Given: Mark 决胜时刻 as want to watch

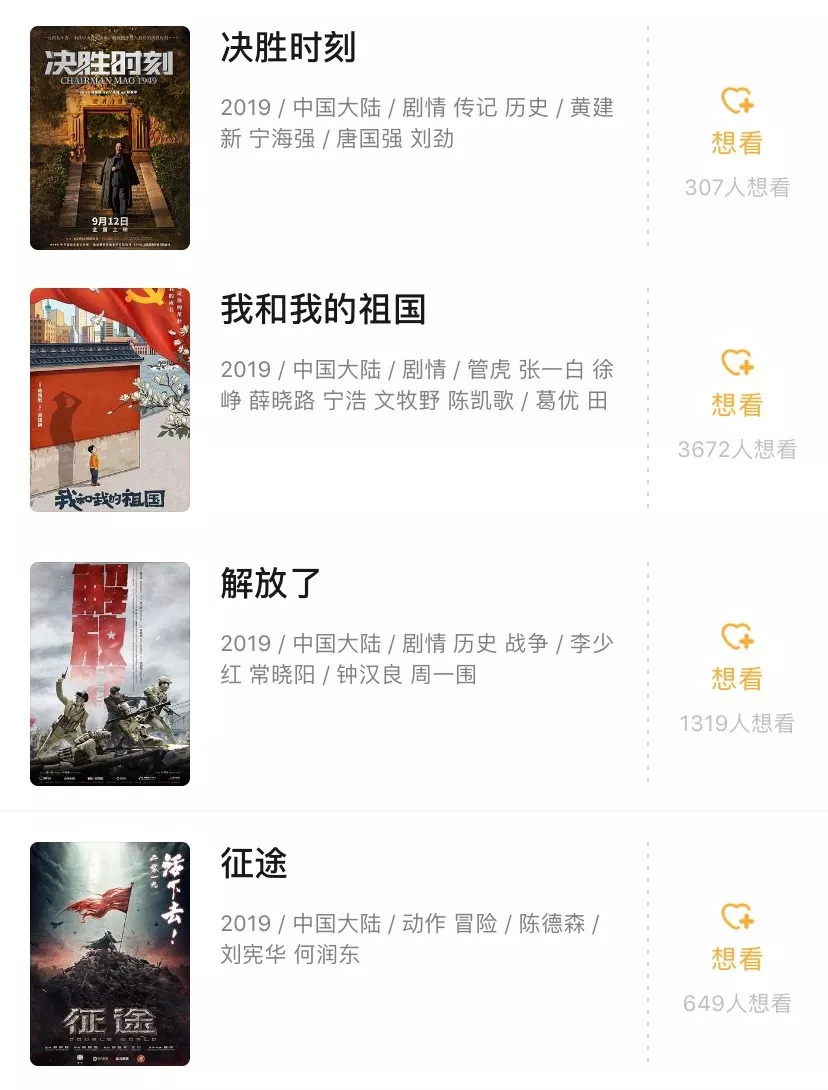Looking at the screenshot, I should (737, 121).
